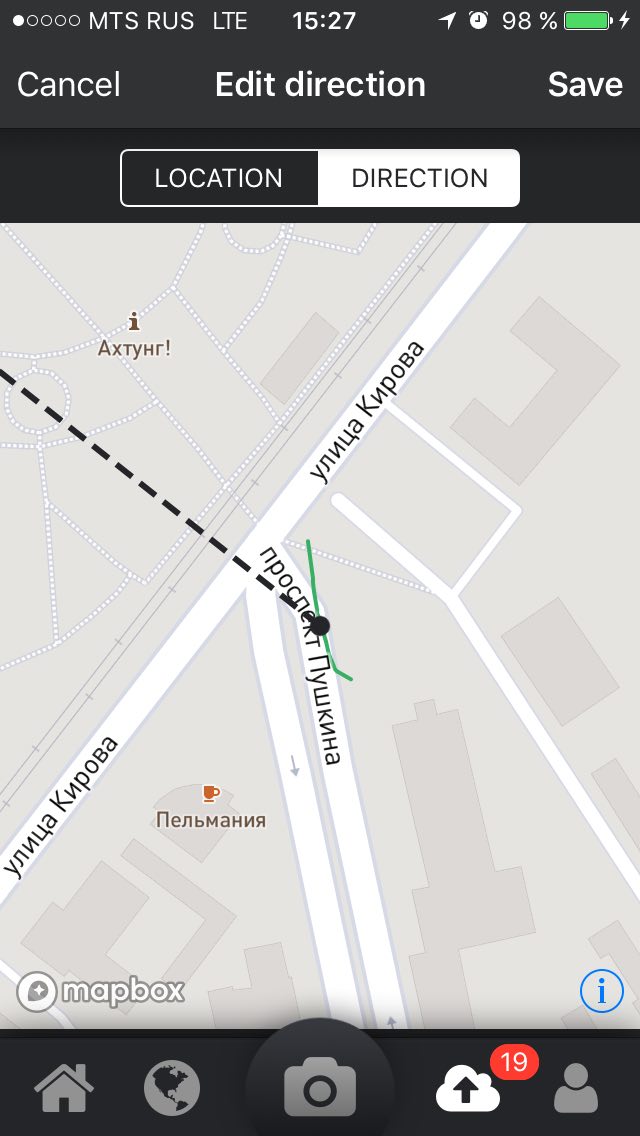Save the edited direction
Screen dimensions: 640x1136
coord(585,85)
